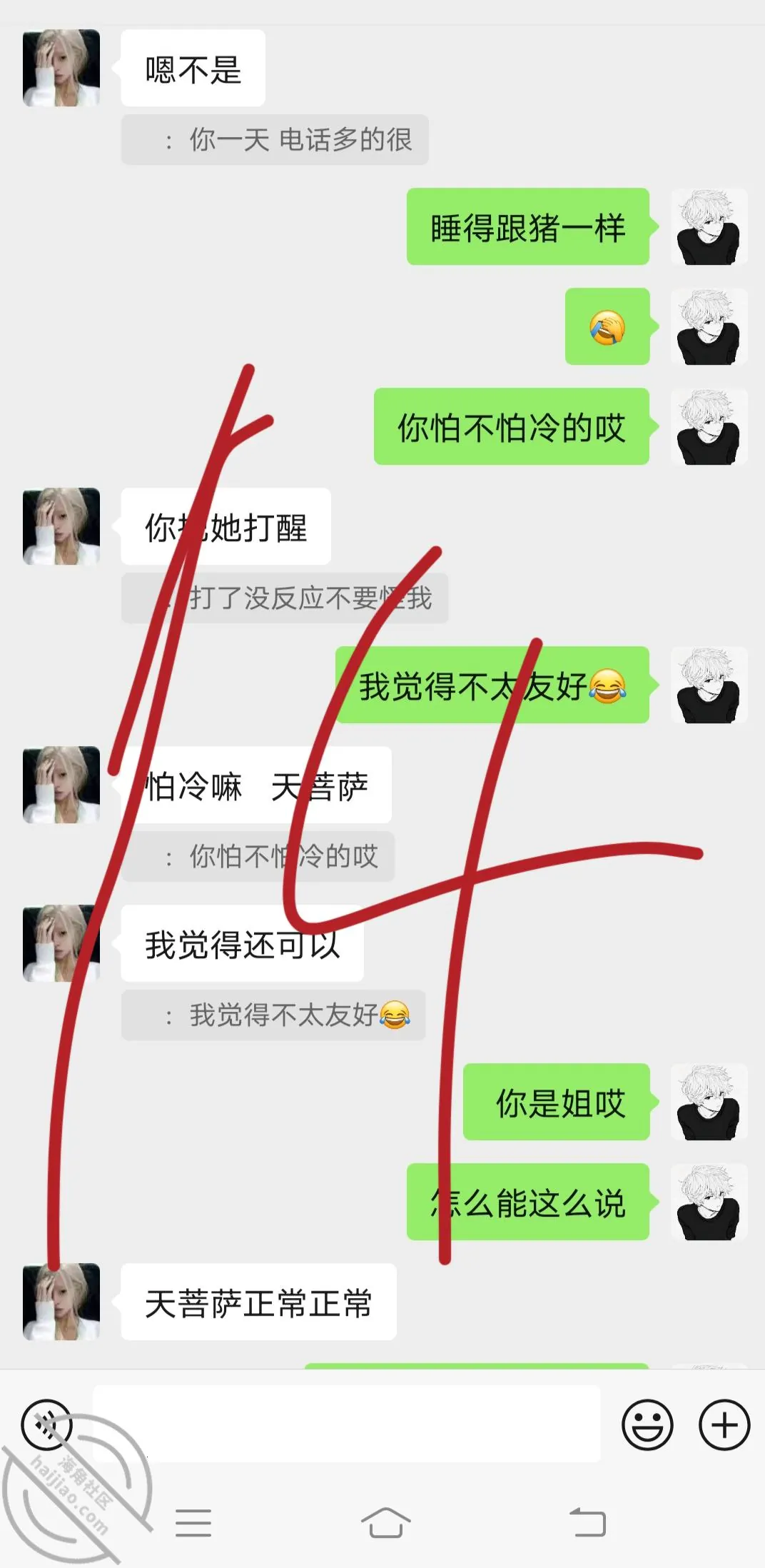
Task: Go to the system home screen
Action: 385,1522
